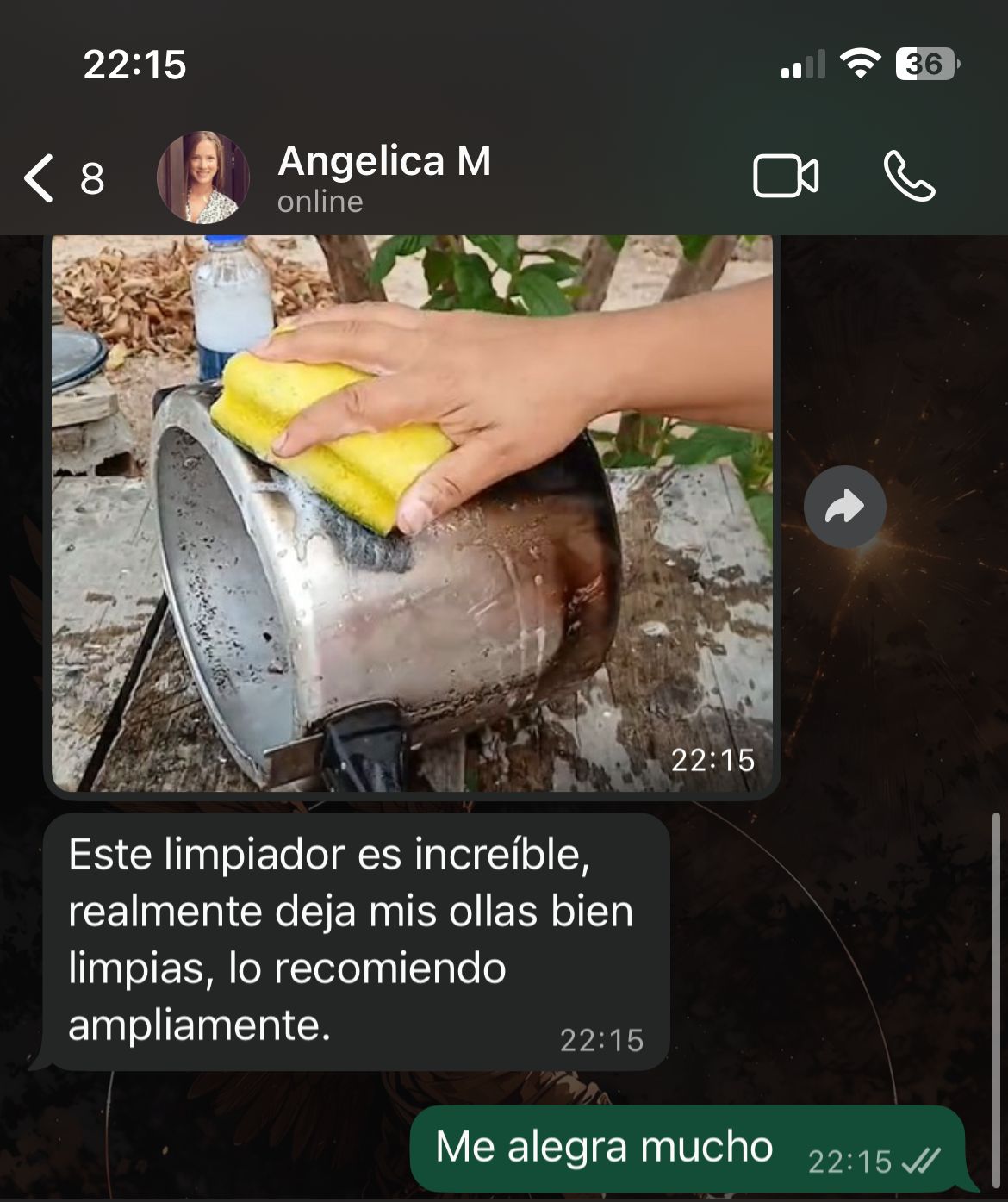Open Angelica M's contact info
The image size is (1008, 1202).
(383, 177)
